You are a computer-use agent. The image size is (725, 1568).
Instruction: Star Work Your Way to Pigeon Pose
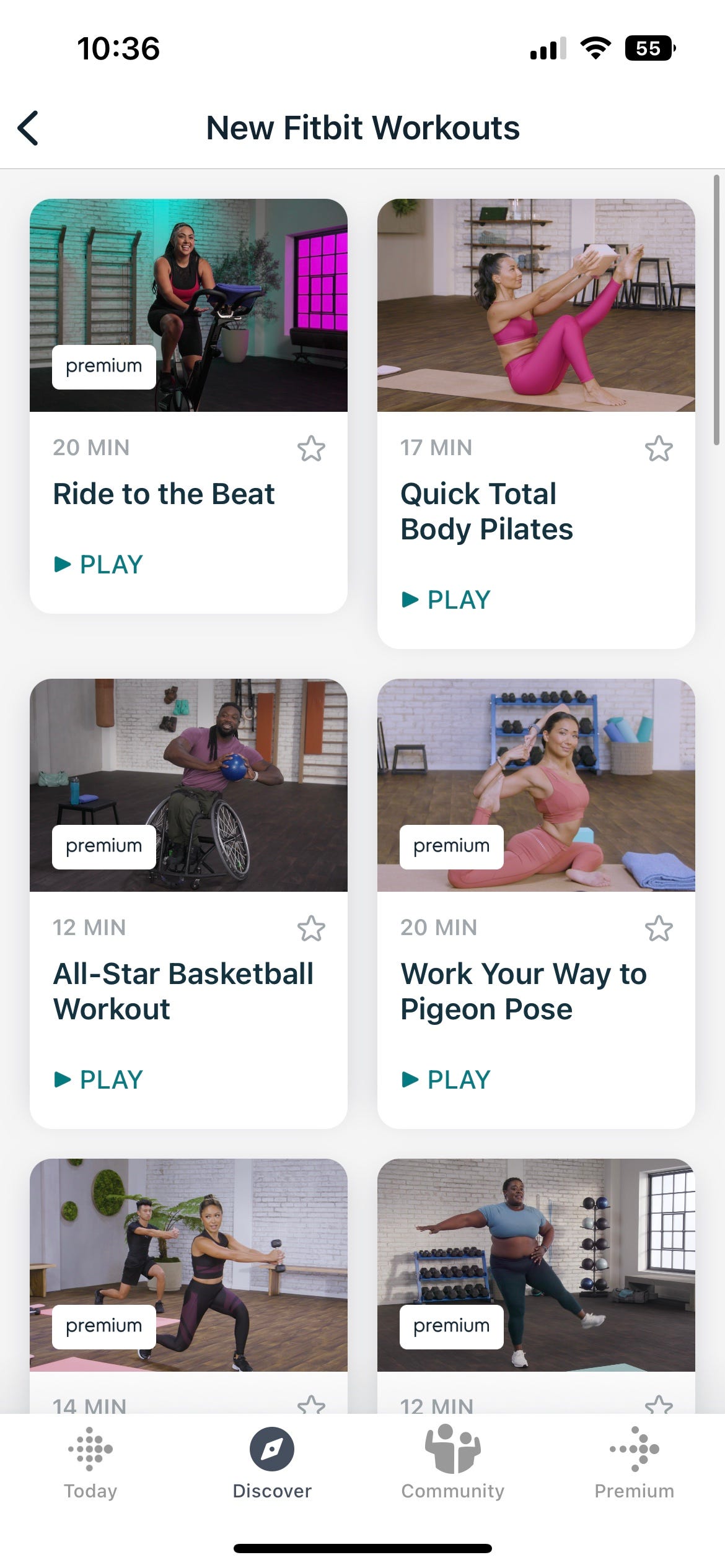[x=658, y=929]
